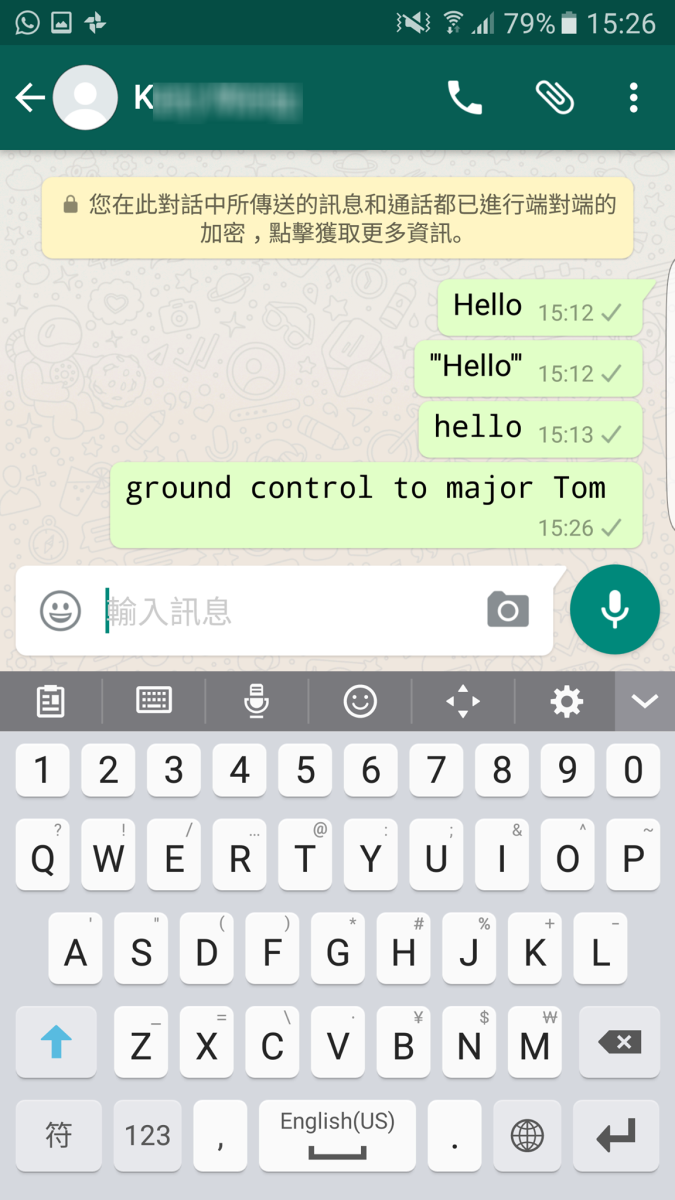Viewport: 675px width, 1200px height.
Task: Open the camera from message box
Action: tap(508, 610)
